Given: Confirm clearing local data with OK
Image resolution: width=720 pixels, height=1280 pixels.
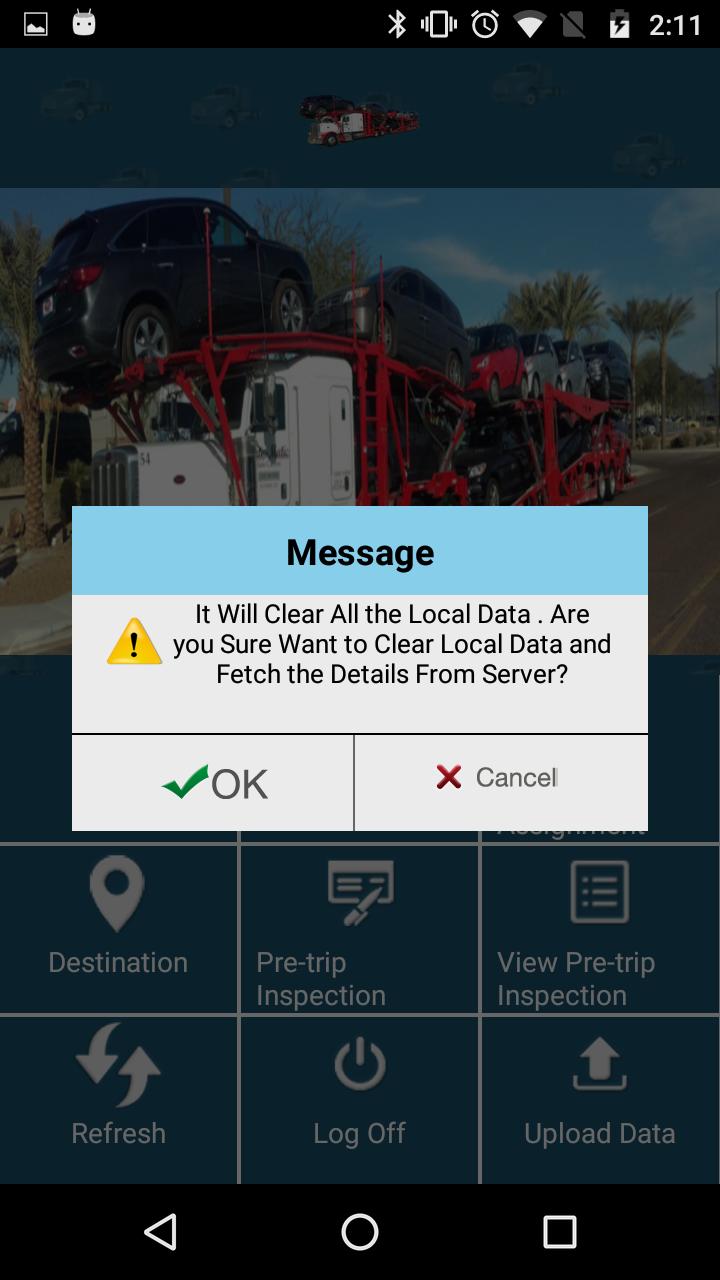Looking at the screenshot, I should click(213, 783).
